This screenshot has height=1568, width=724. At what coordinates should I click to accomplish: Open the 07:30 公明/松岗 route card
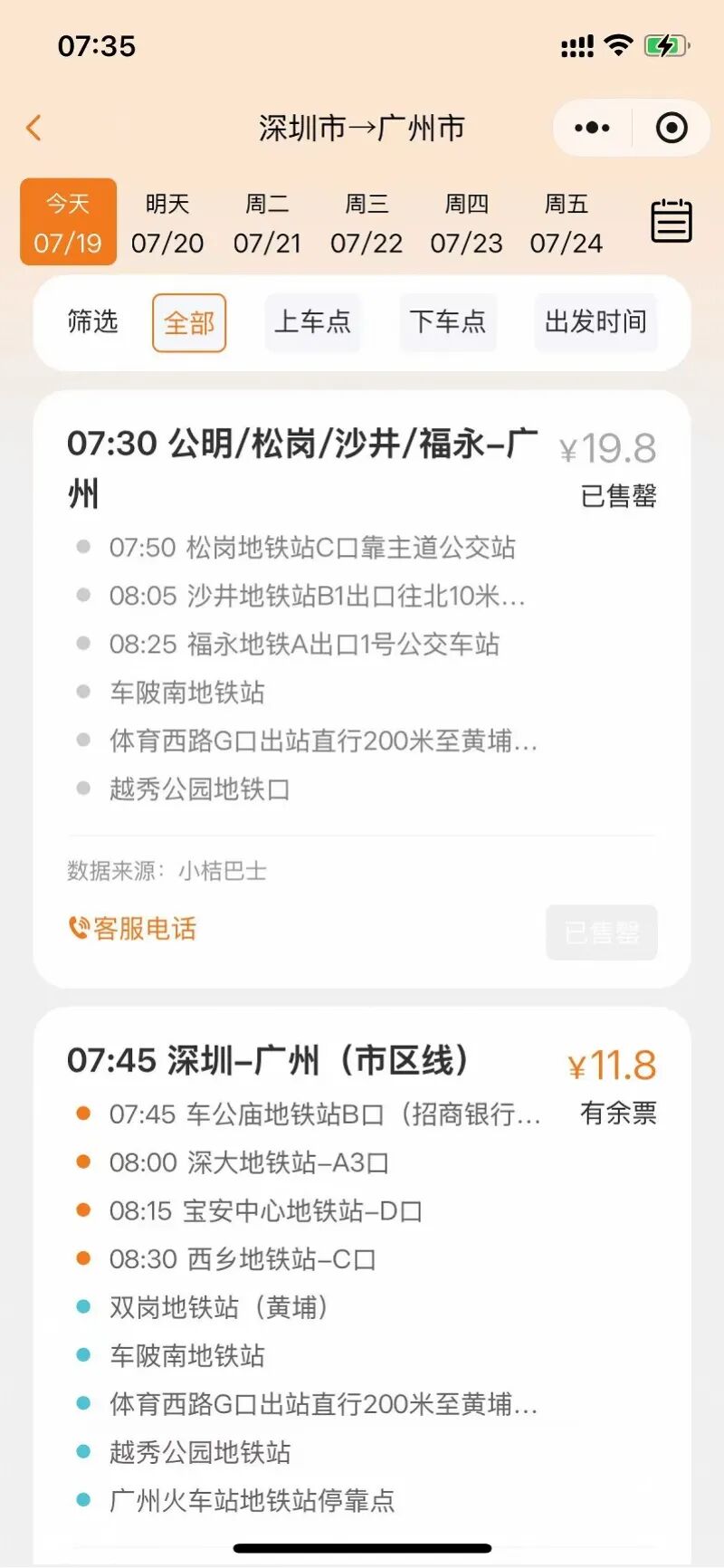362,689
